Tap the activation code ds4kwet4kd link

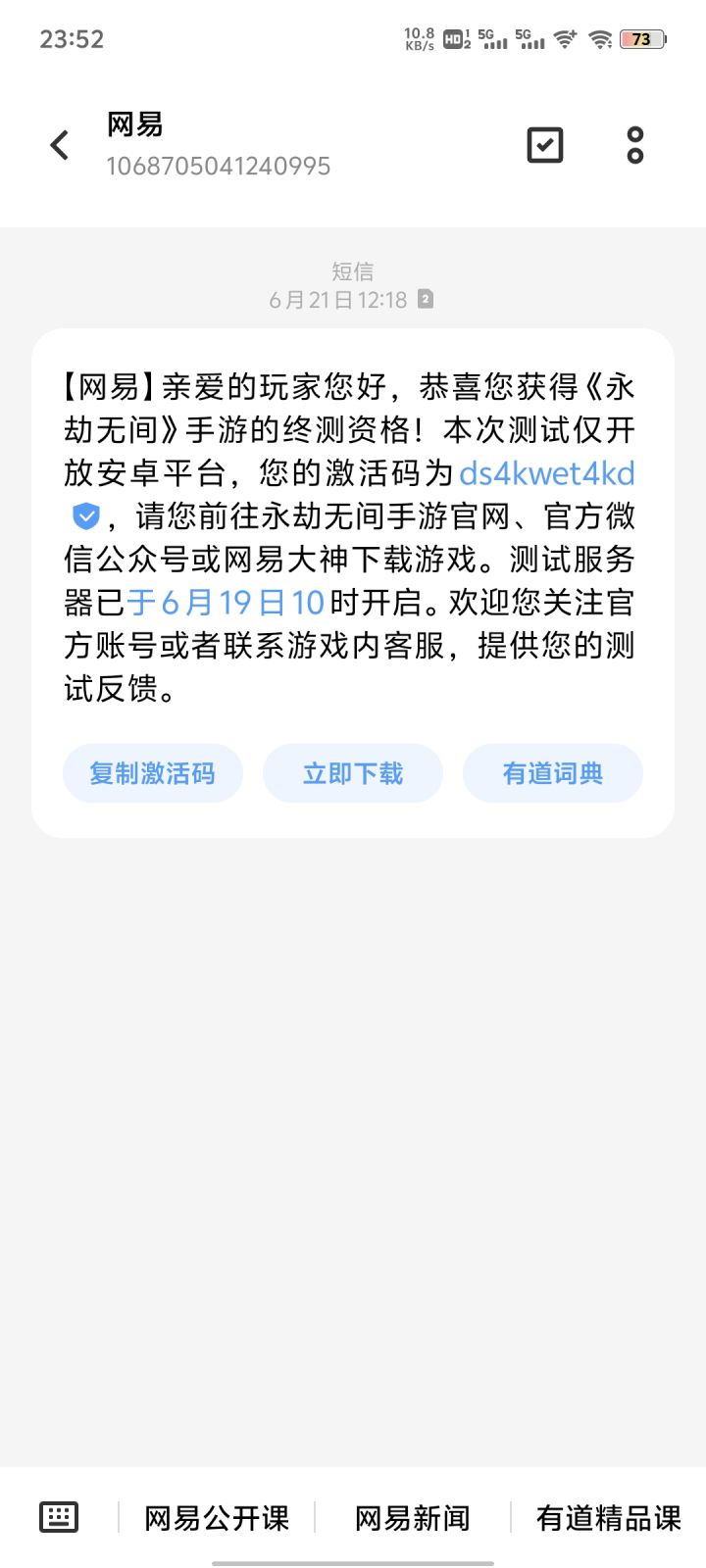point(547,473)
